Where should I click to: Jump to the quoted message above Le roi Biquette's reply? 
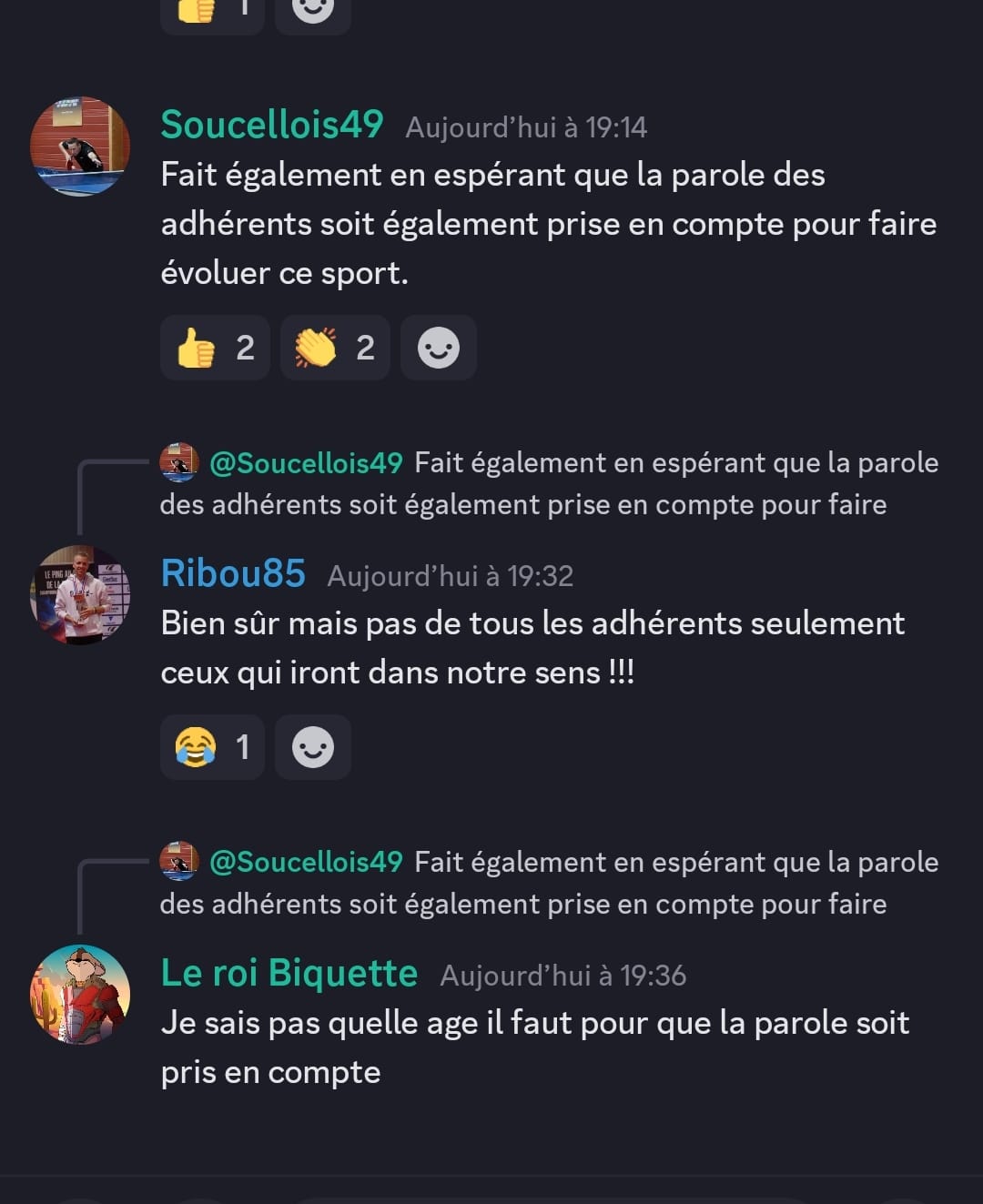(x=546, y=883)
